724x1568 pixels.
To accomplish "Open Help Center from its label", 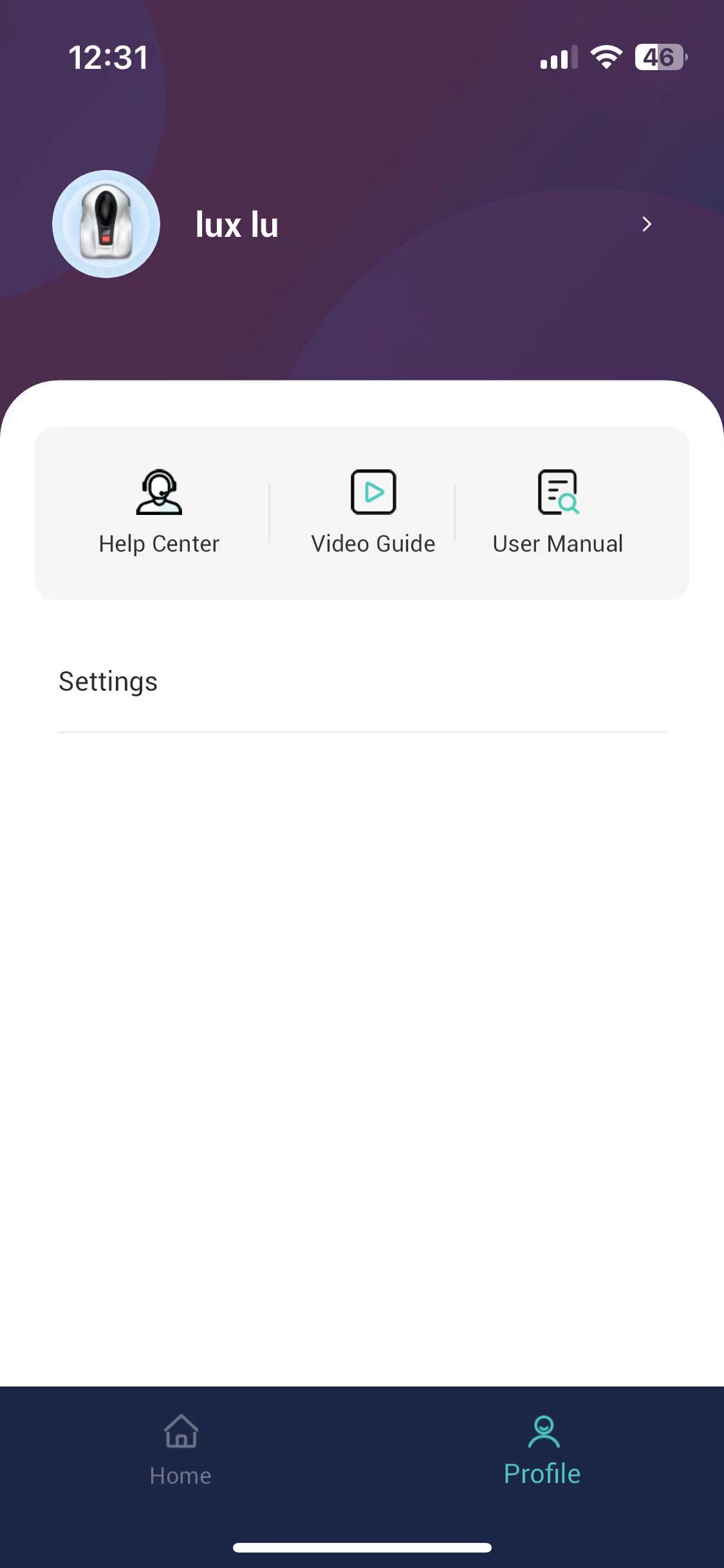I will 158,543.
